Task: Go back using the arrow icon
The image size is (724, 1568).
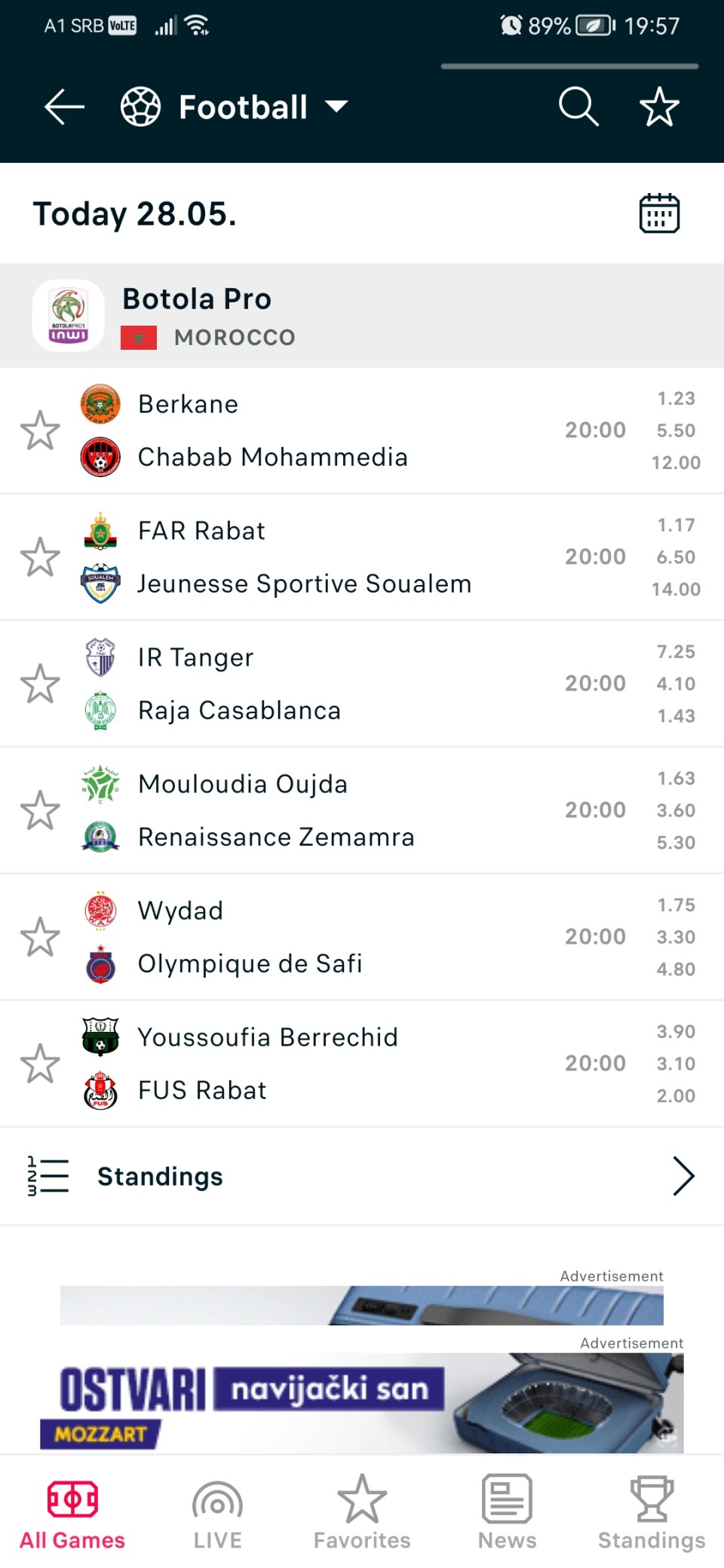Action: click(x=64, y=107)
